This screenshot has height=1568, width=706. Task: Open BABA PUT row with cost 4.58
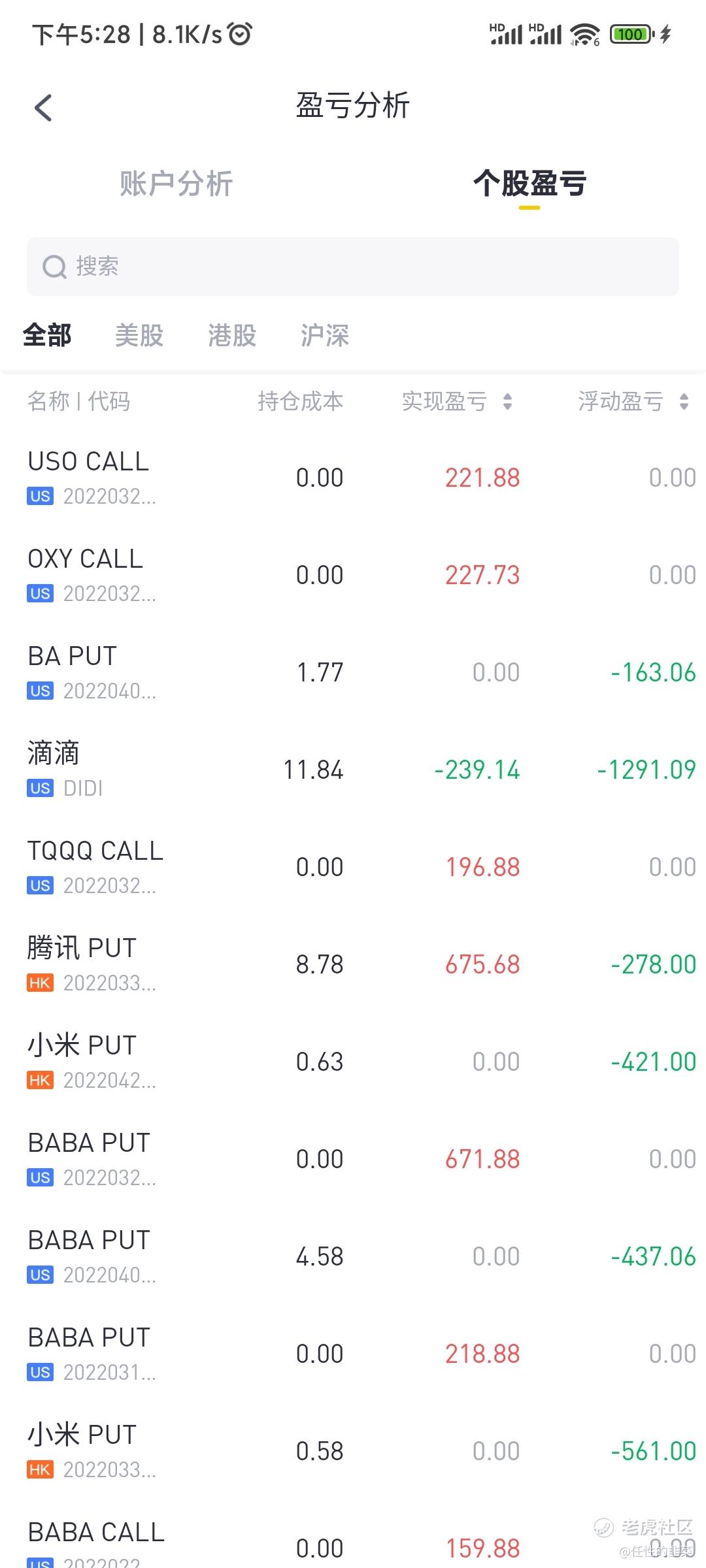[353, 1257]
